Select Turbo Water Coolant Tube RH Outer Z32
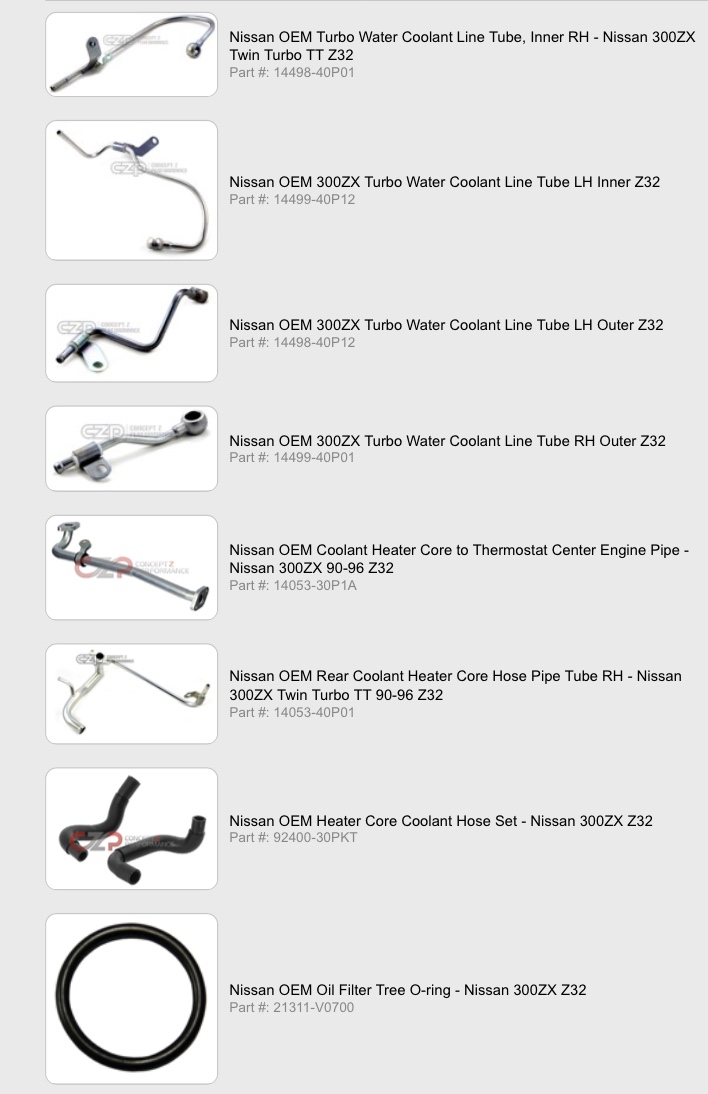The image size is (708, 1094). (447, 441)
